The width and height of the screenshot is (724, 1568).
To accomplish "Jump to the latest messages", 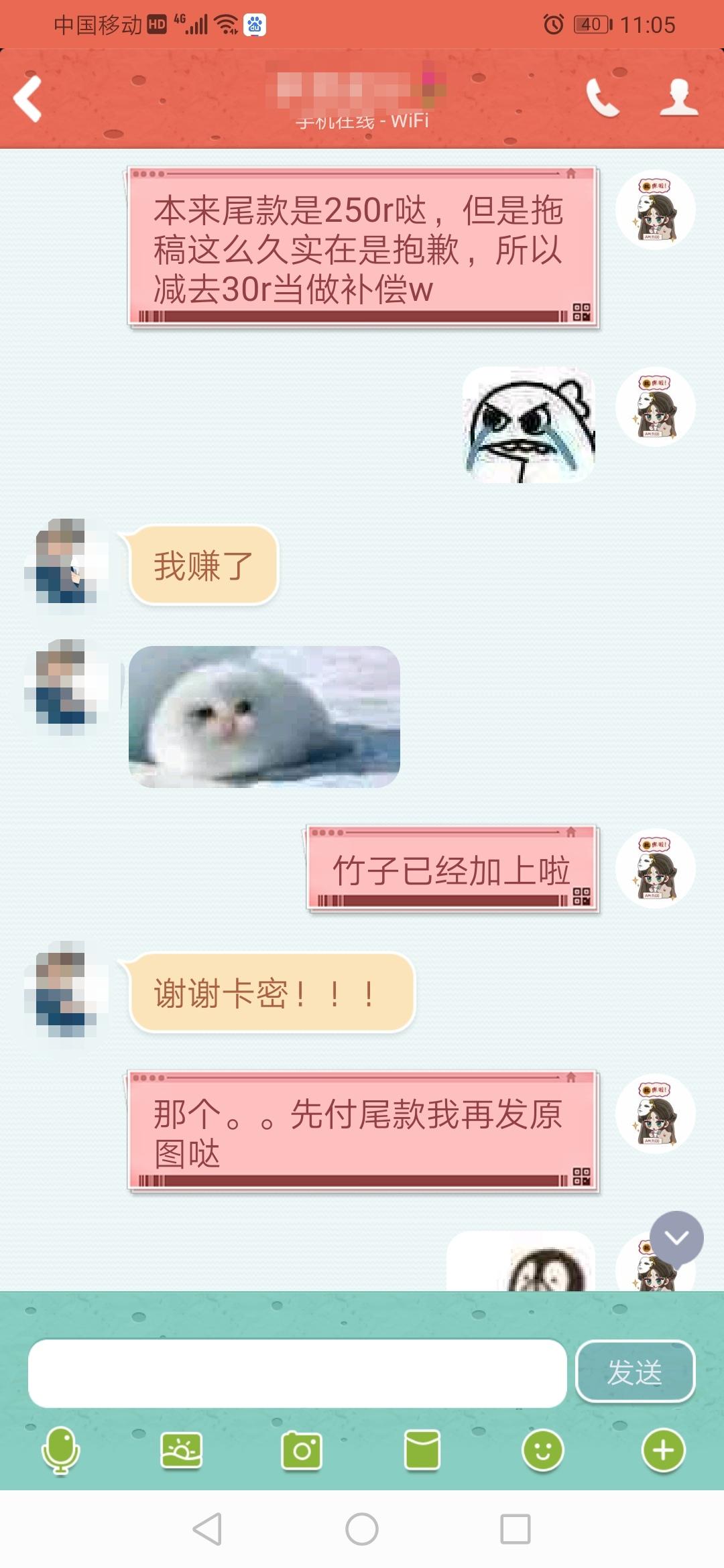I will (x=676, y=1238).
